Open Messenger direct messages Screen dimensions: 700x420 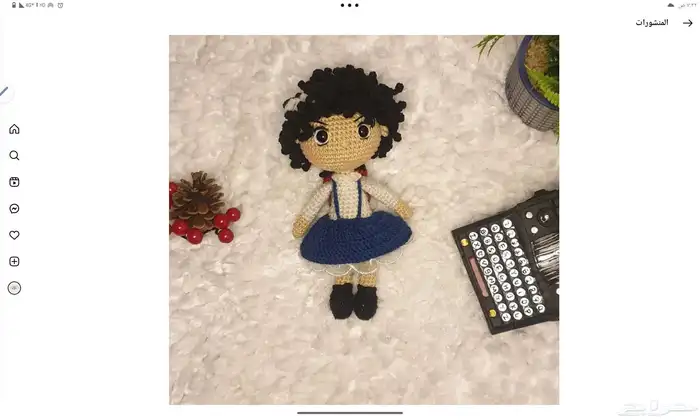[14, 208]
